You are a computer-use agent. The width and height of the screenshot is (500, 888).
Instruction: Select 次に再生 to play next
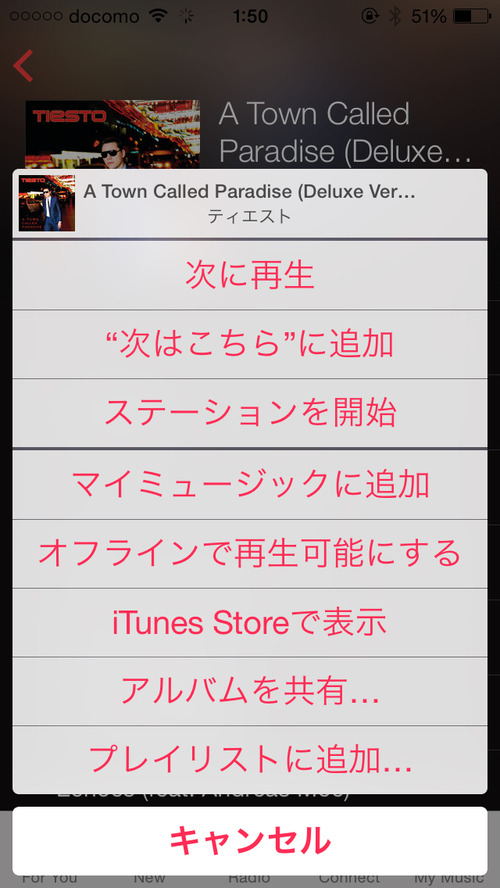[250, 275]
